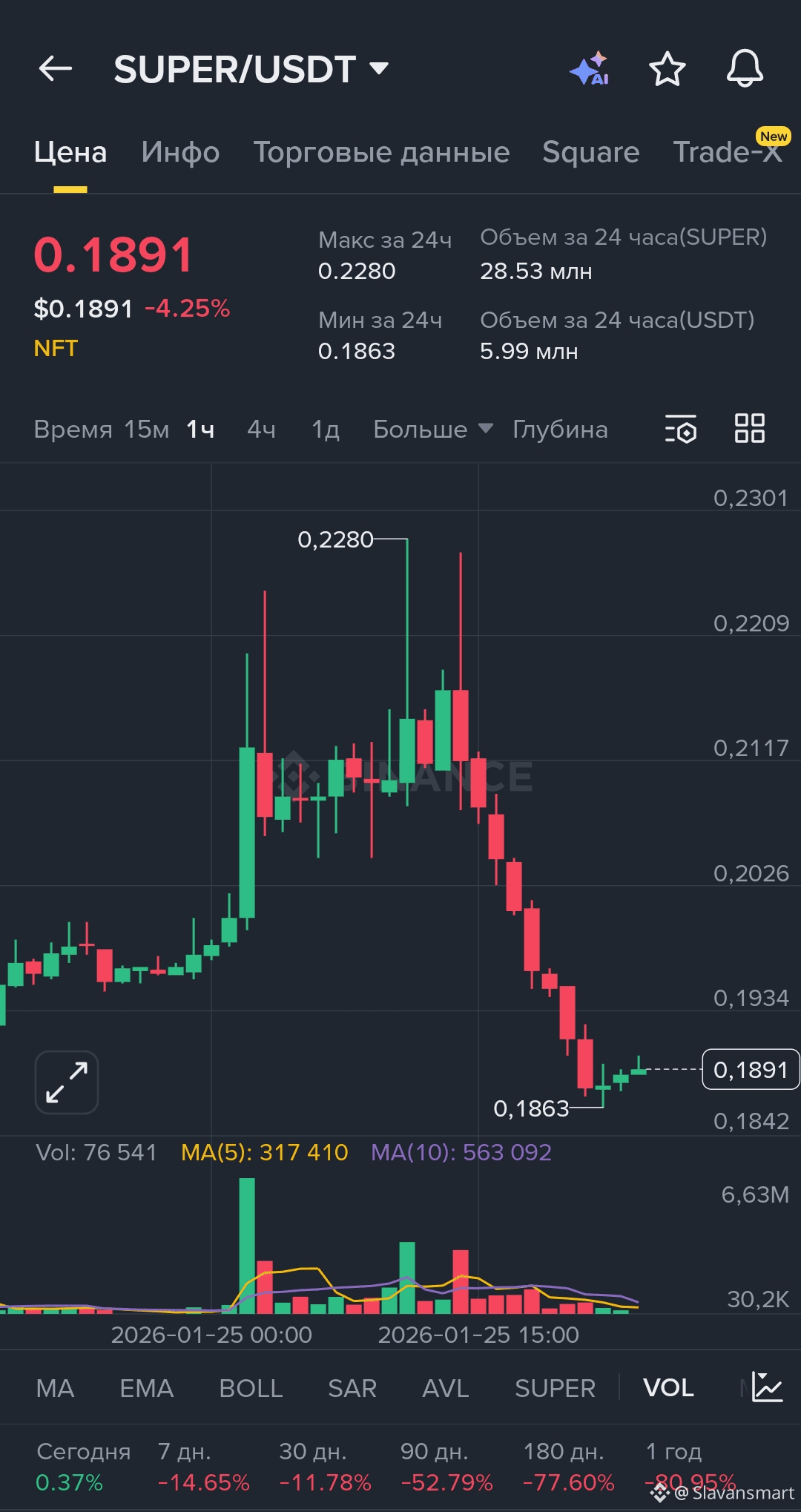Open the AI assistant sparkle icon
This screenshot has height=1512, width=801.
coord(590,69)
